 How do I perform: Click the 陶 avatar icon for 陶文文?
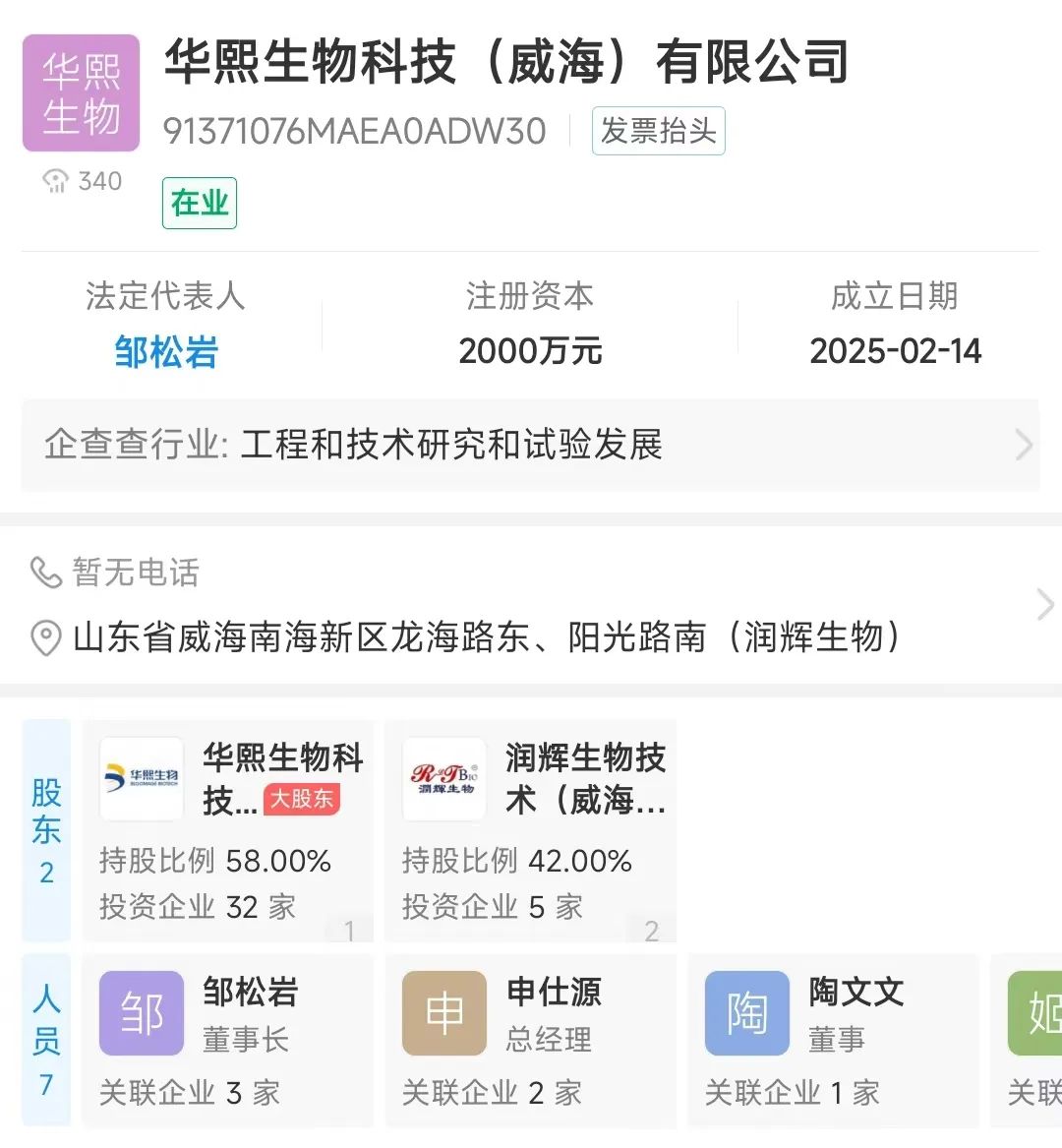coord(746,1011)
